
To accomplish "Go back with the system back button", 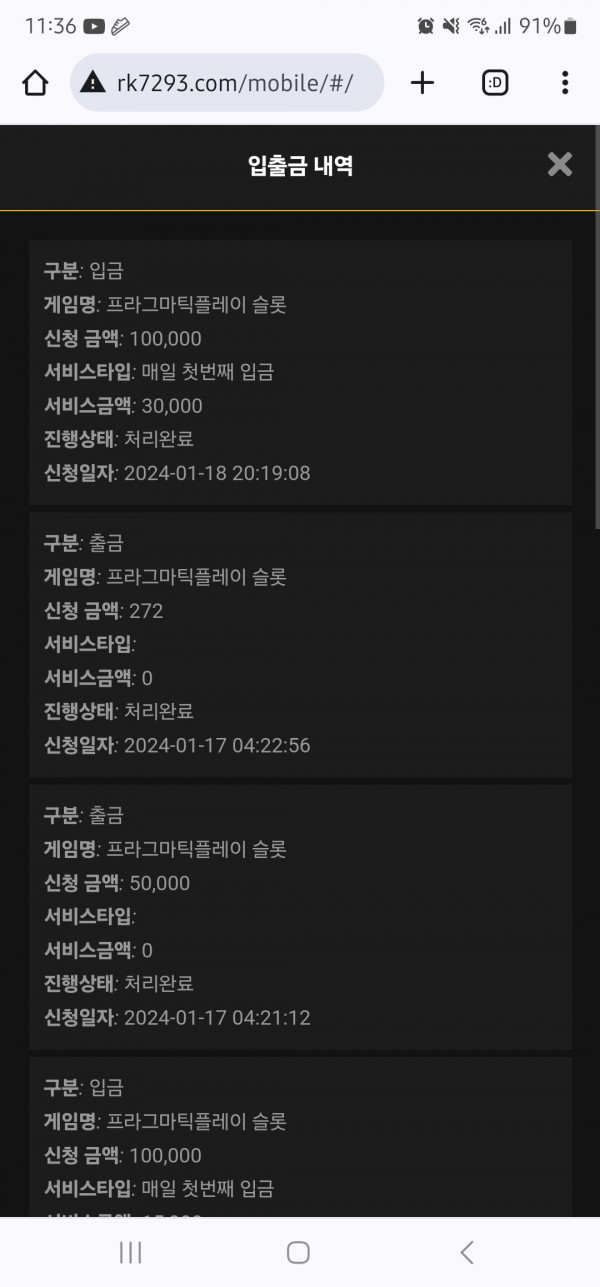I will coord(466,1252).
